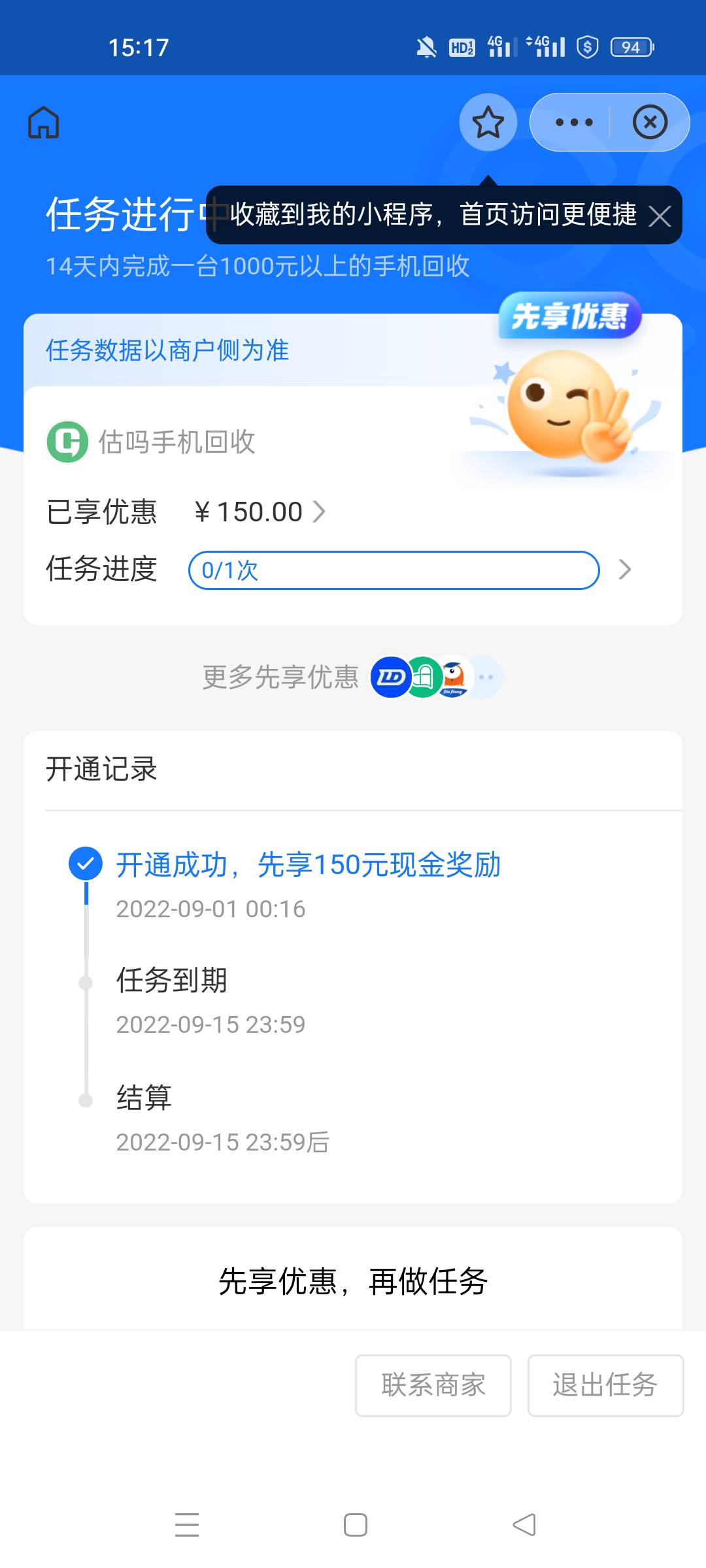Screen dimensions: 706x1568
Task: Tap the 退出任务 button
Action: coord(605,1385)
